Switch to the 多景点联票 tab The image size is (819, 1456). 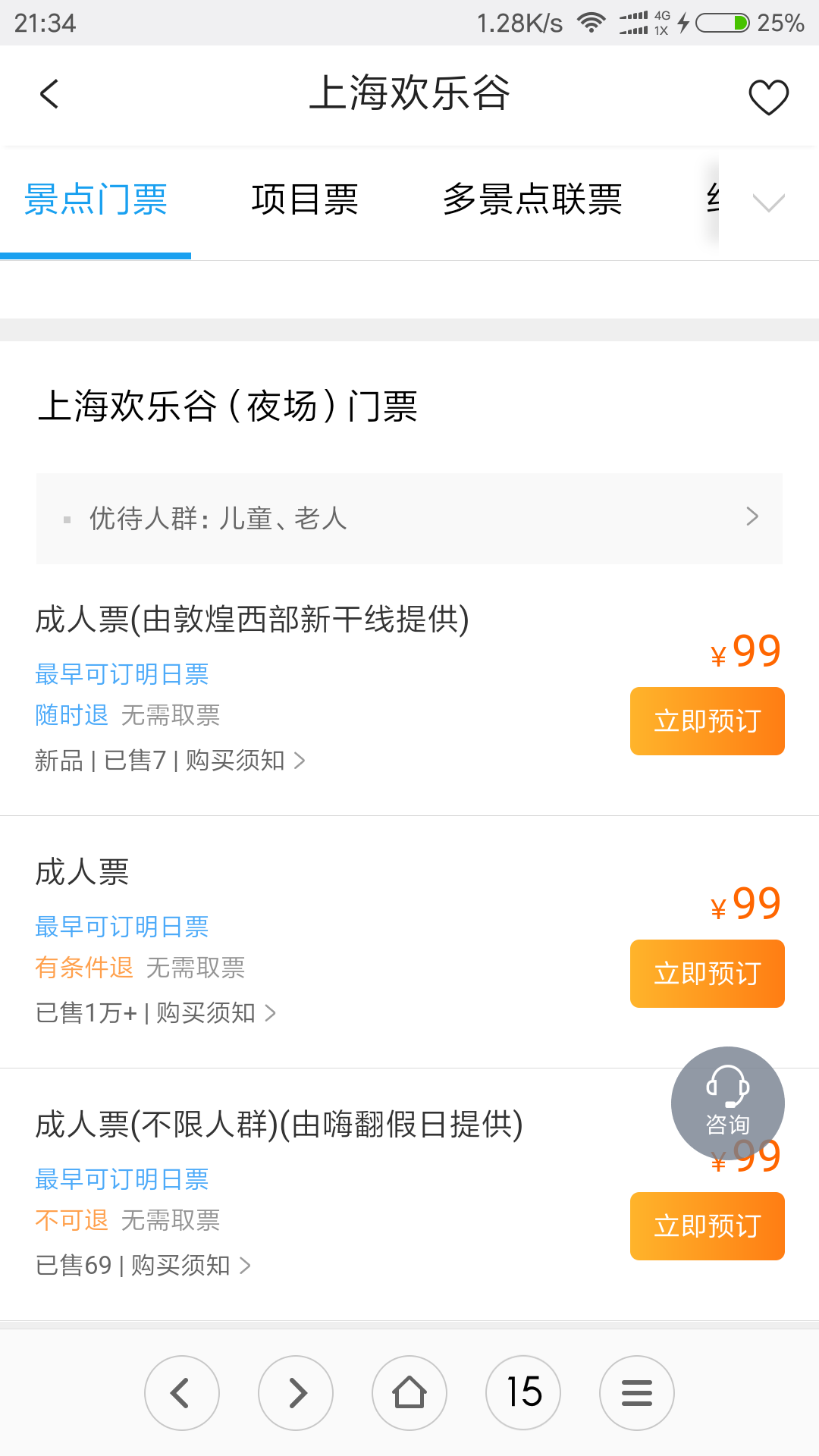click(532, 199)
